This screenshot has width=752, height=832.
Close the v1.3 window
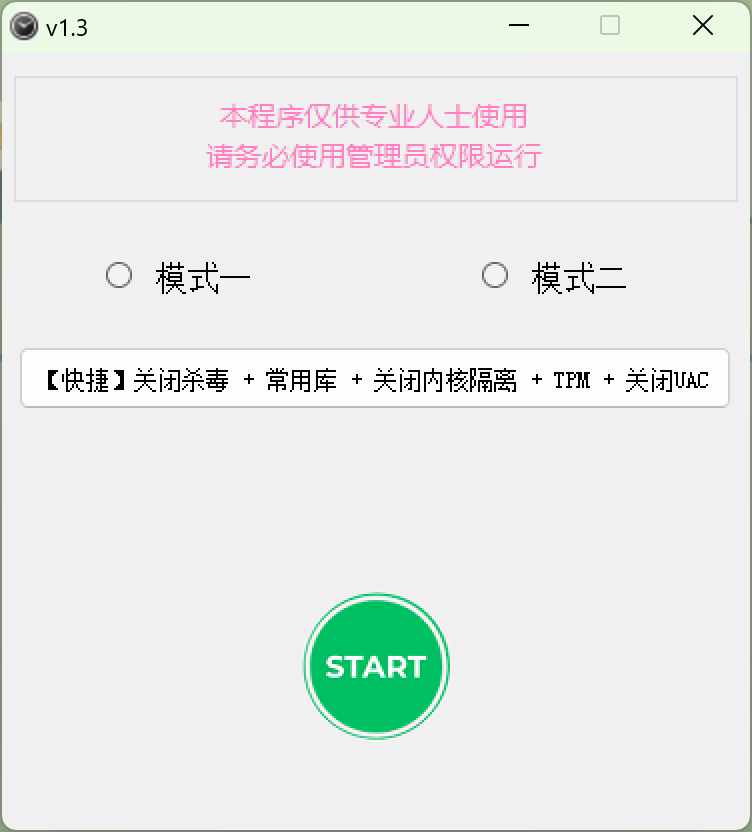click(x=702, y=26)
